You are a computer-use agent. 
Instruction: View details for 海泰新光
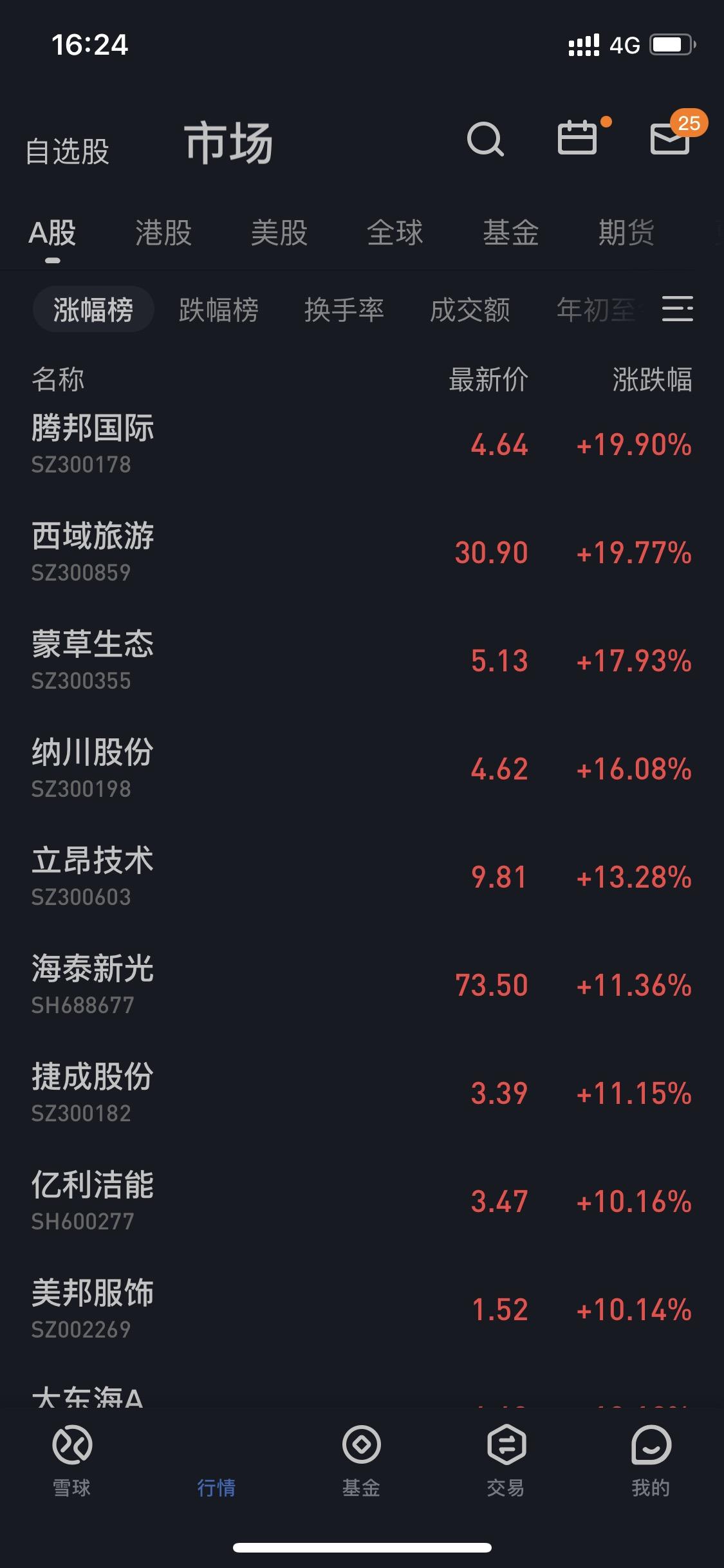point(362,985)
